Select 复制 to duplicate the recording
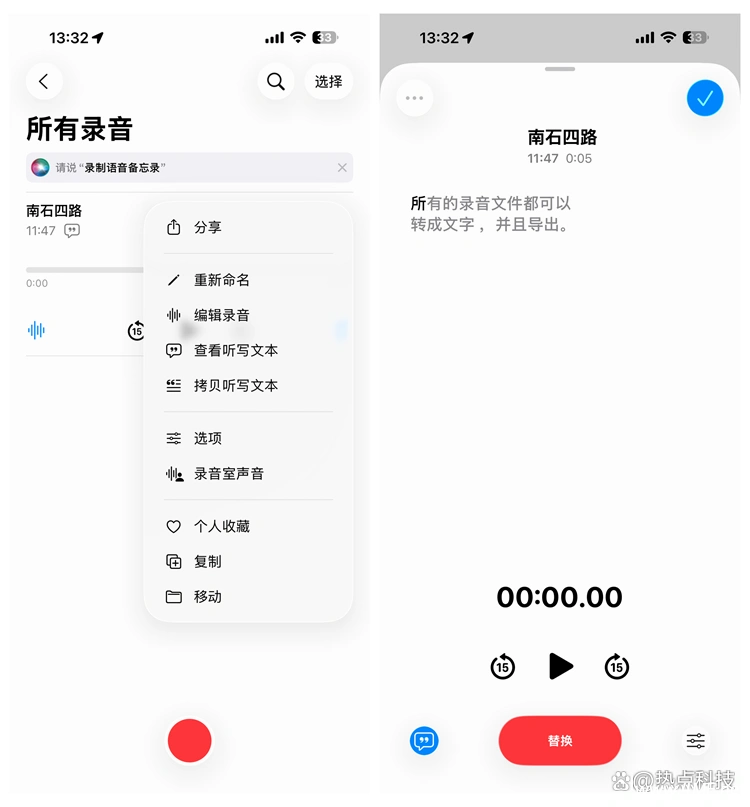 point(207,561)
